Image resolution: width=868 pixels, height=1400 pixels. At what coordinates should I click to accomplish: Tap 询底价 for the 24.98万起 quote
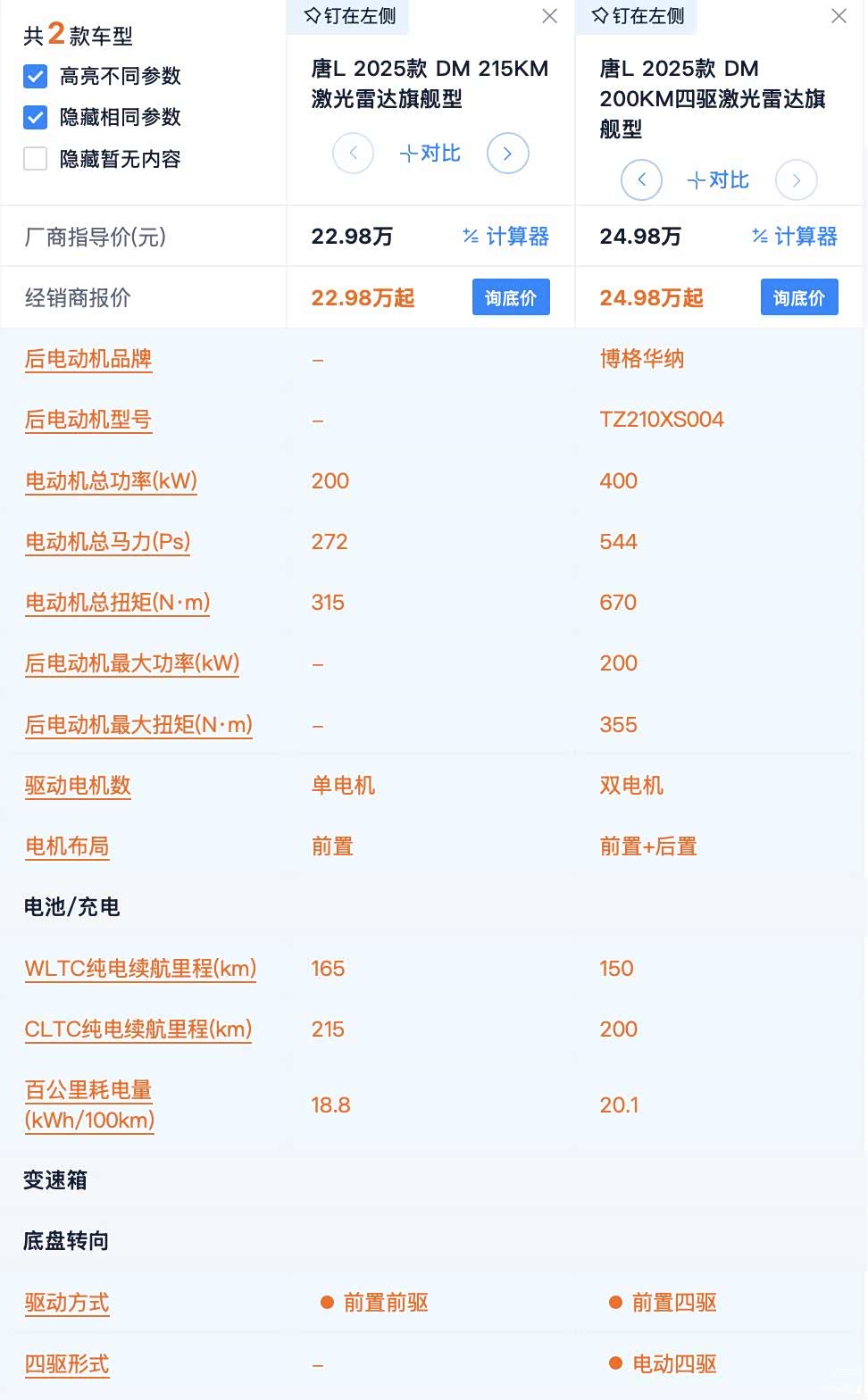coord(798,297)
